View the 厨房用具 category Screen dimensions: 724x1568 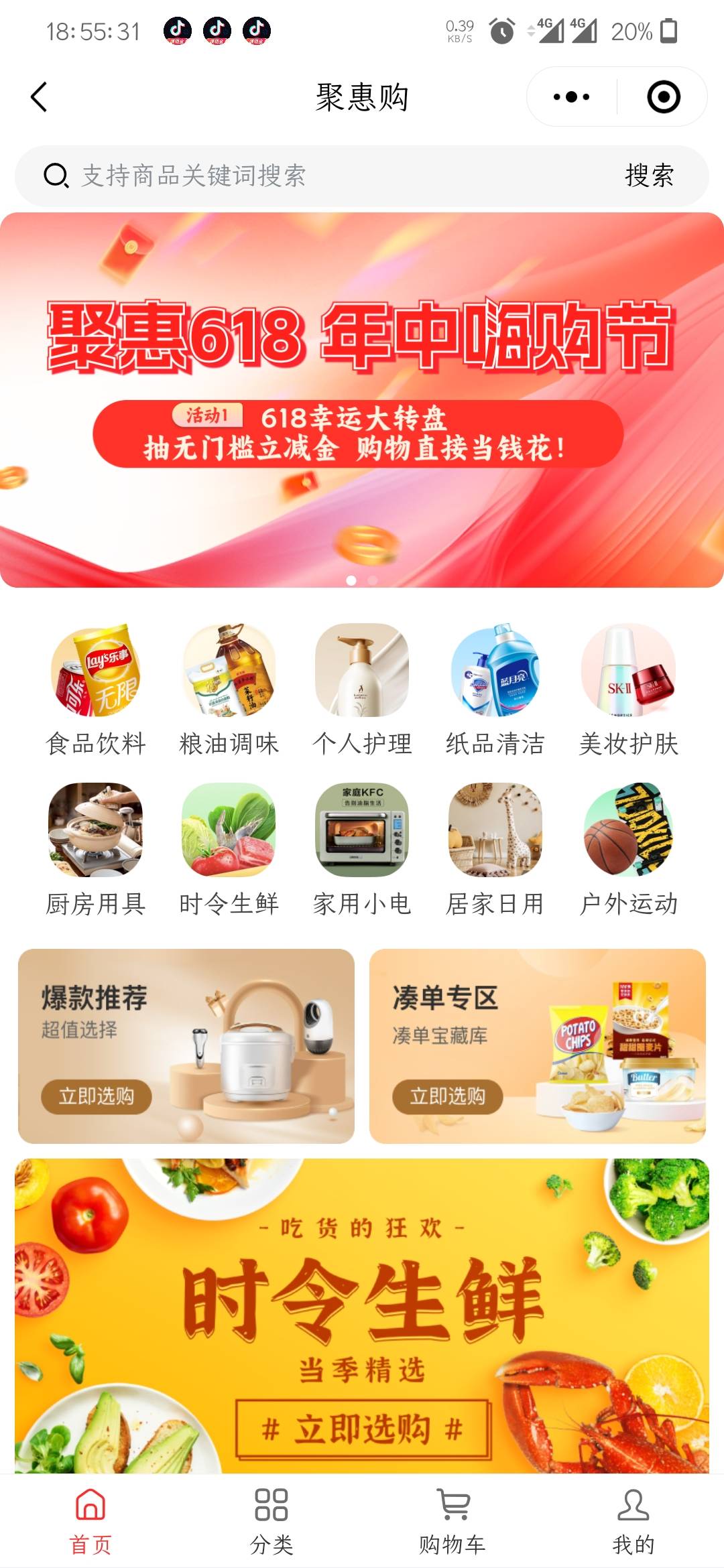tap(96, 850)
